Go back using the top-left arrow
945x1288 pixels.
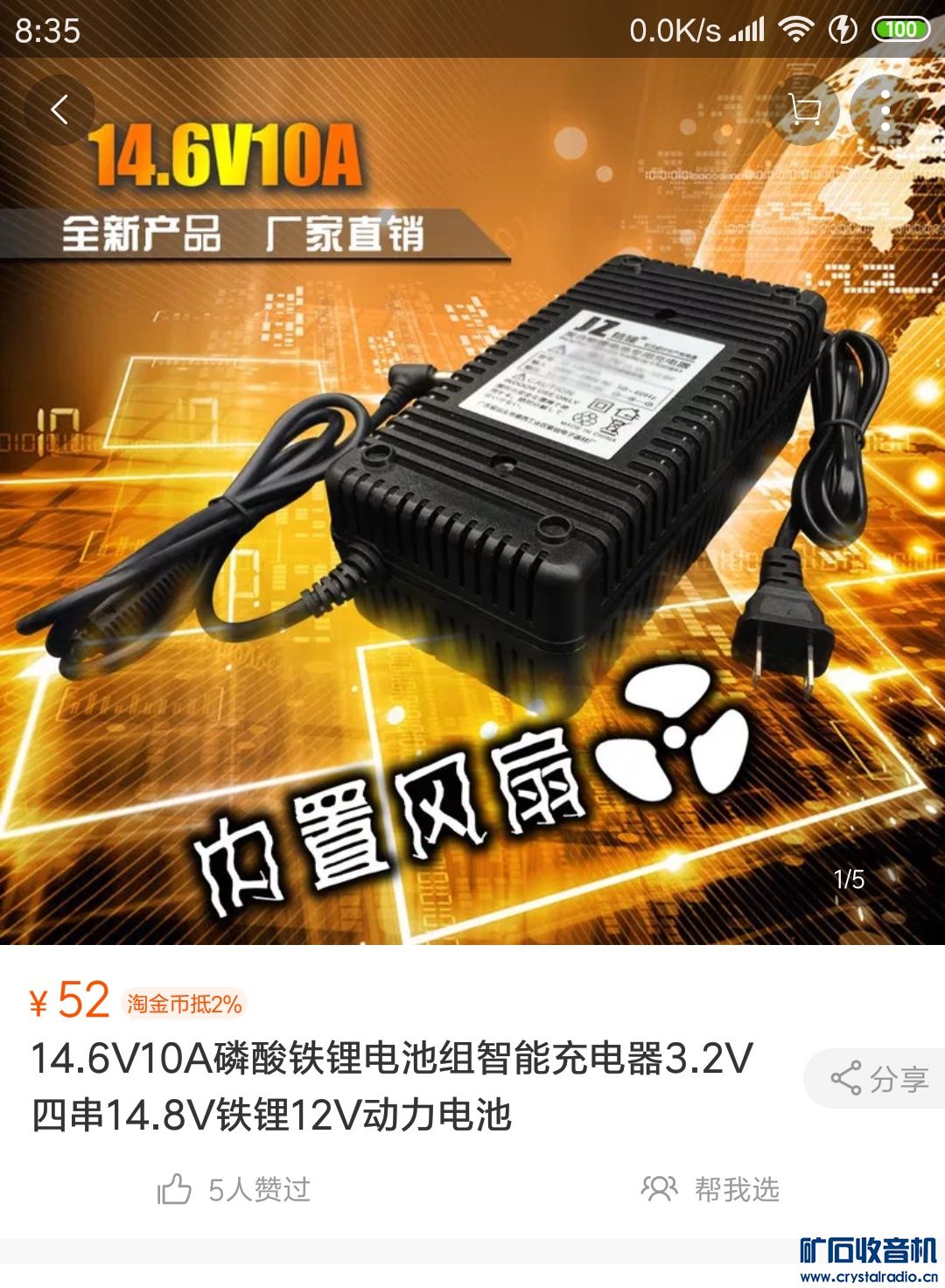pyautogui.click(x=59, y=110)
